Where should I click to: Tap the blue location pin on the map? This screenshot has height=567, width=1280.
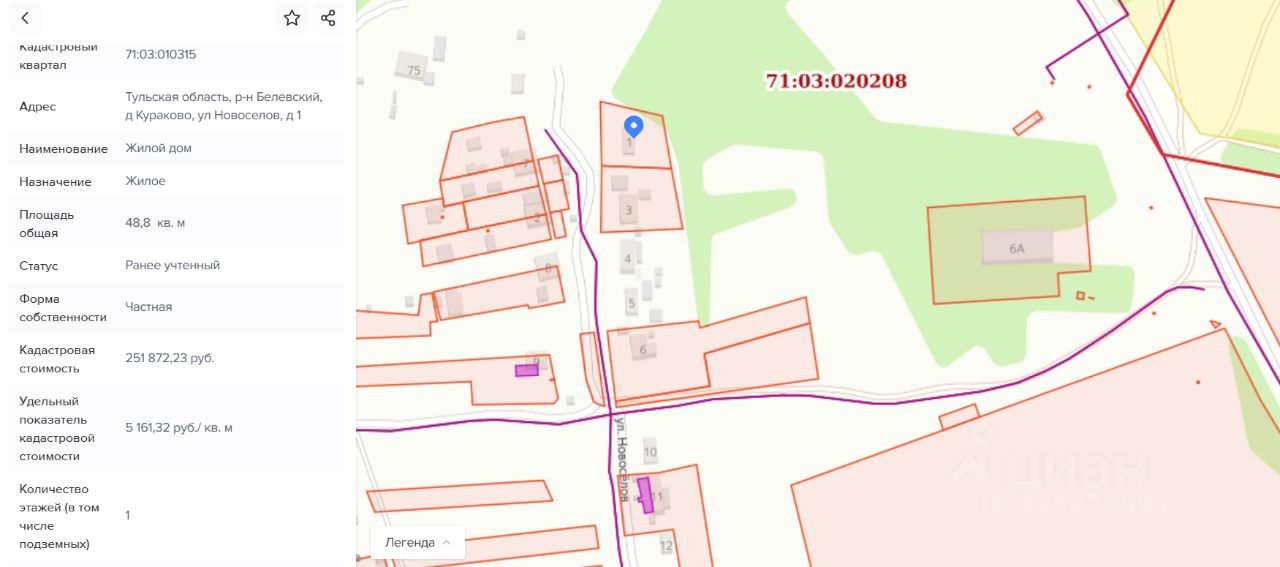(x=633, y=126)
